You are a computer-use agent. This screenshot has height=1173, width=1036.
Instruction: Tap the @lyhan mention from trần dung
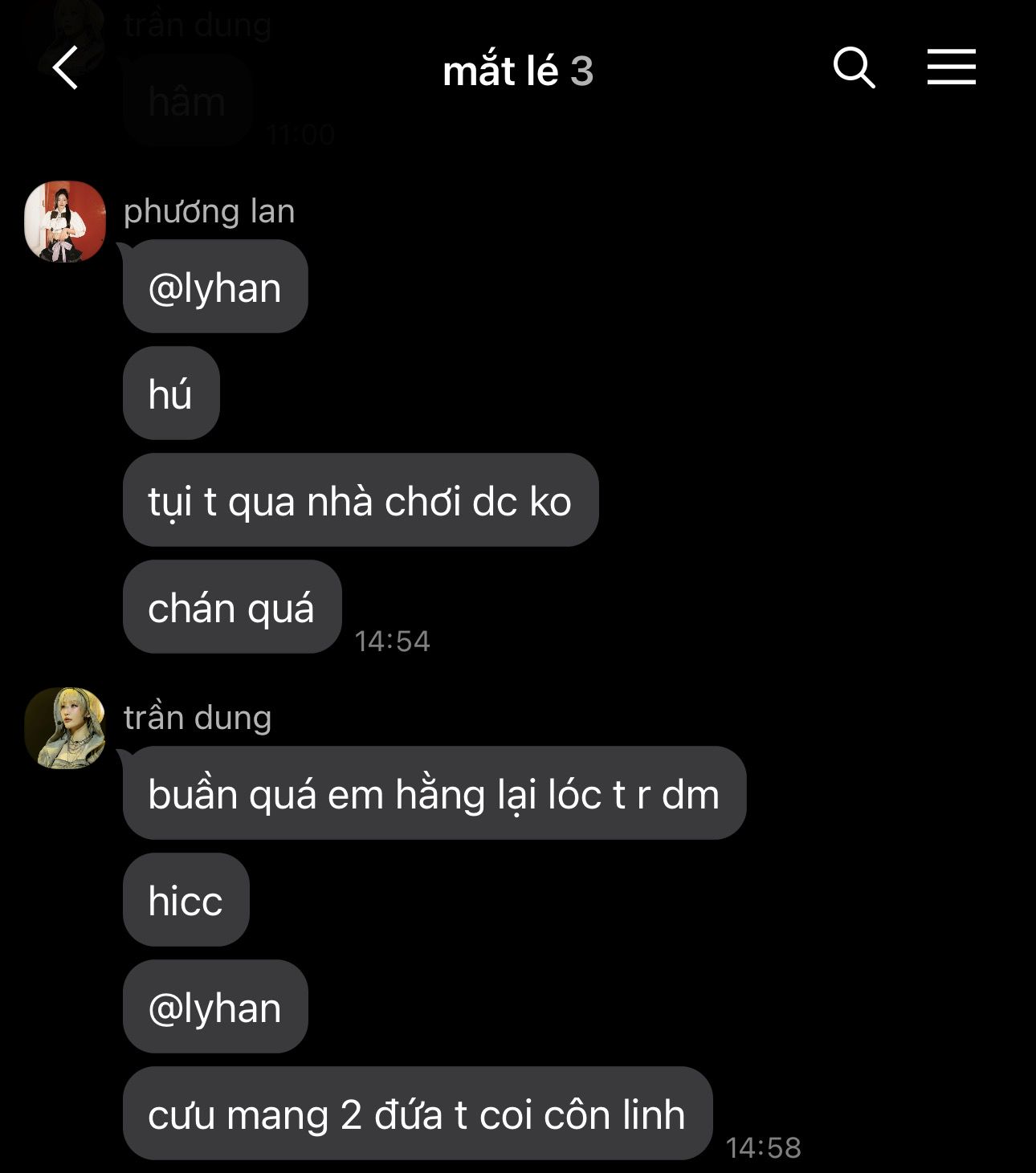point(214,1007)
